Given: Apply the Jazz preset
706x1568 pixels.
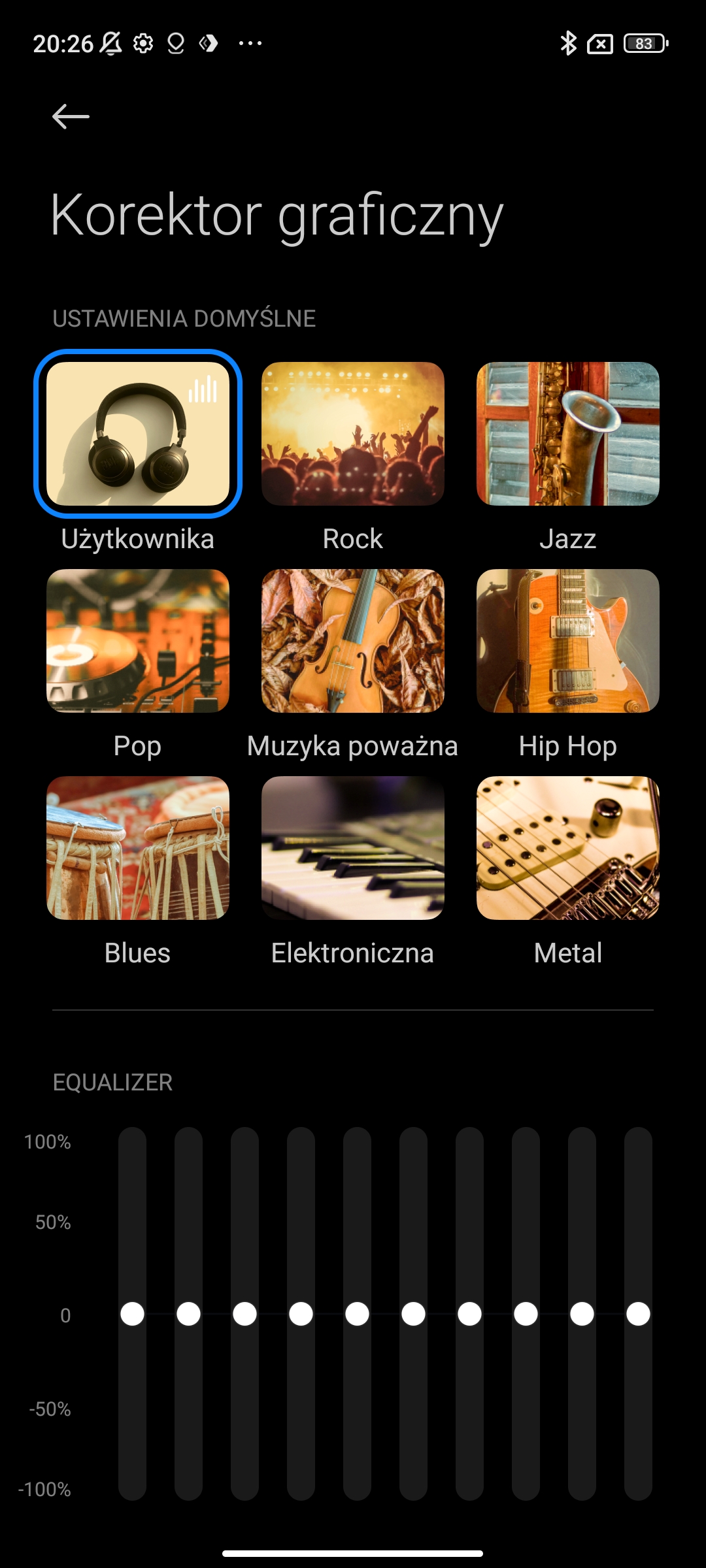Looking at the screenshot, I should (568, 434).
